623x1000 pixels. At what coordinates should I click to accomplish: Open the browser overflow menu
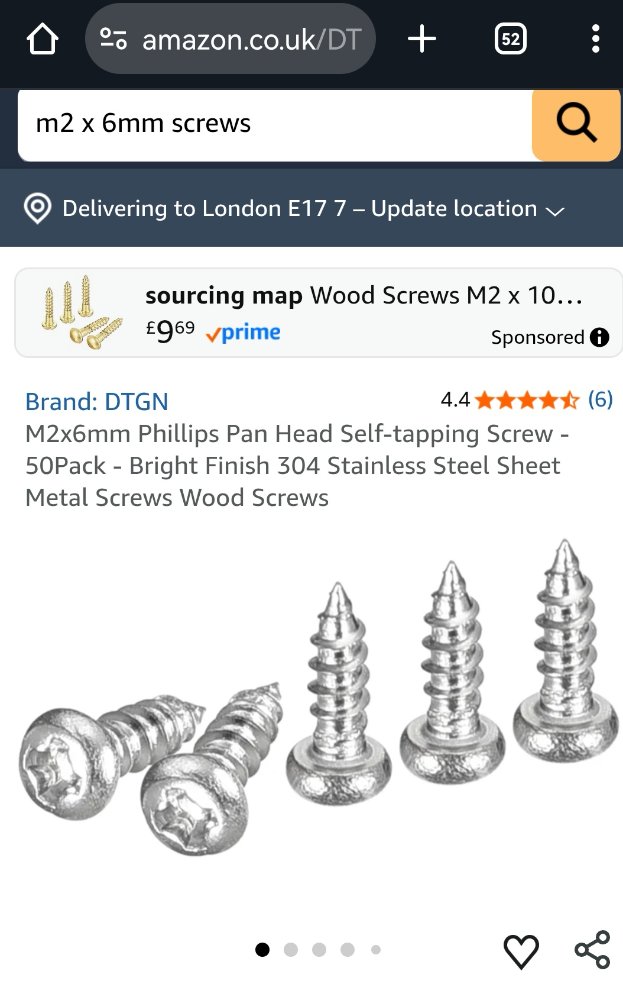point(595,40)
